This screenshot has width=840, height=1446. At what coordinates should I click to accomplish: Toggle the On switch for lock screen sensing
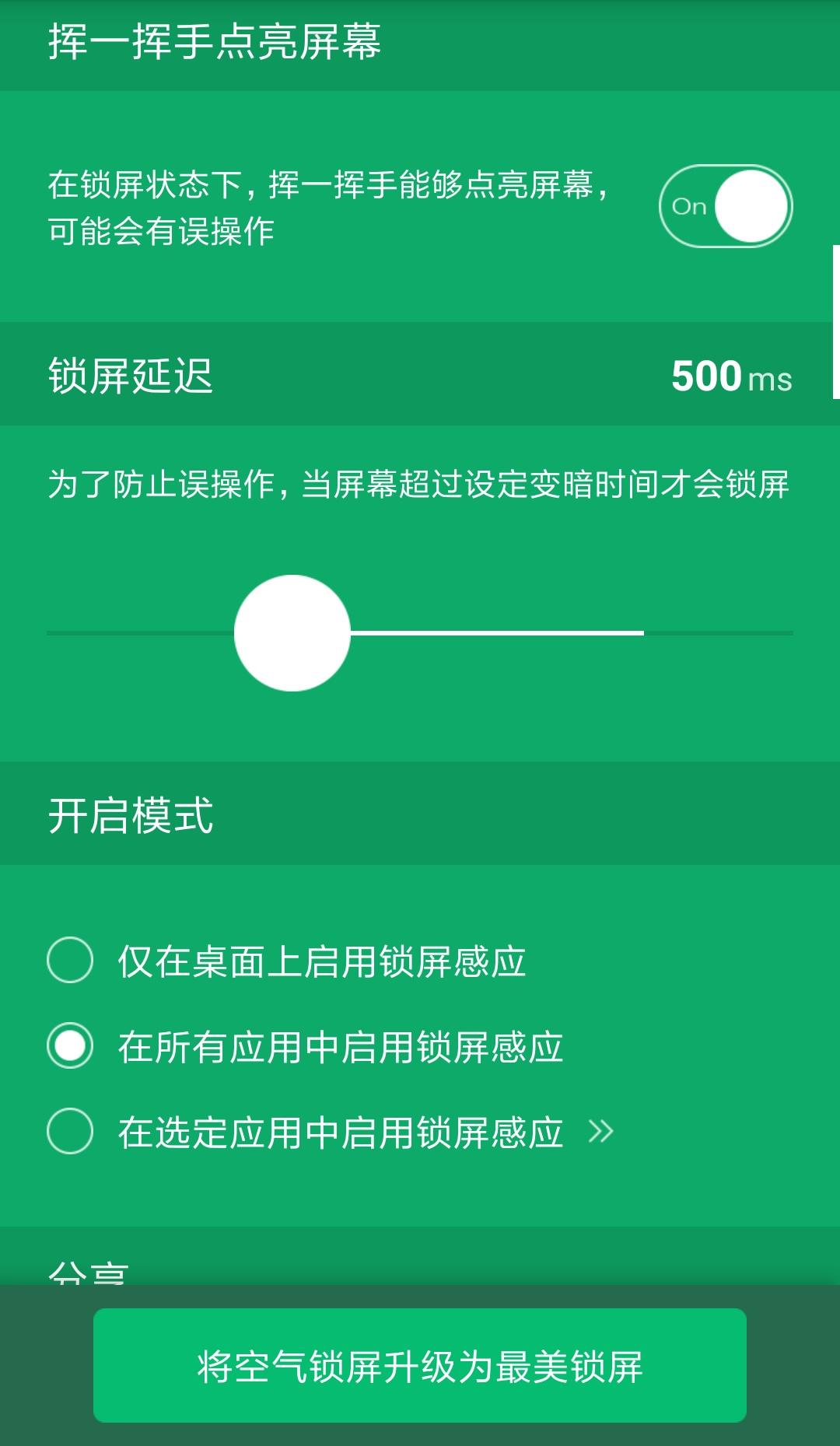726,207
